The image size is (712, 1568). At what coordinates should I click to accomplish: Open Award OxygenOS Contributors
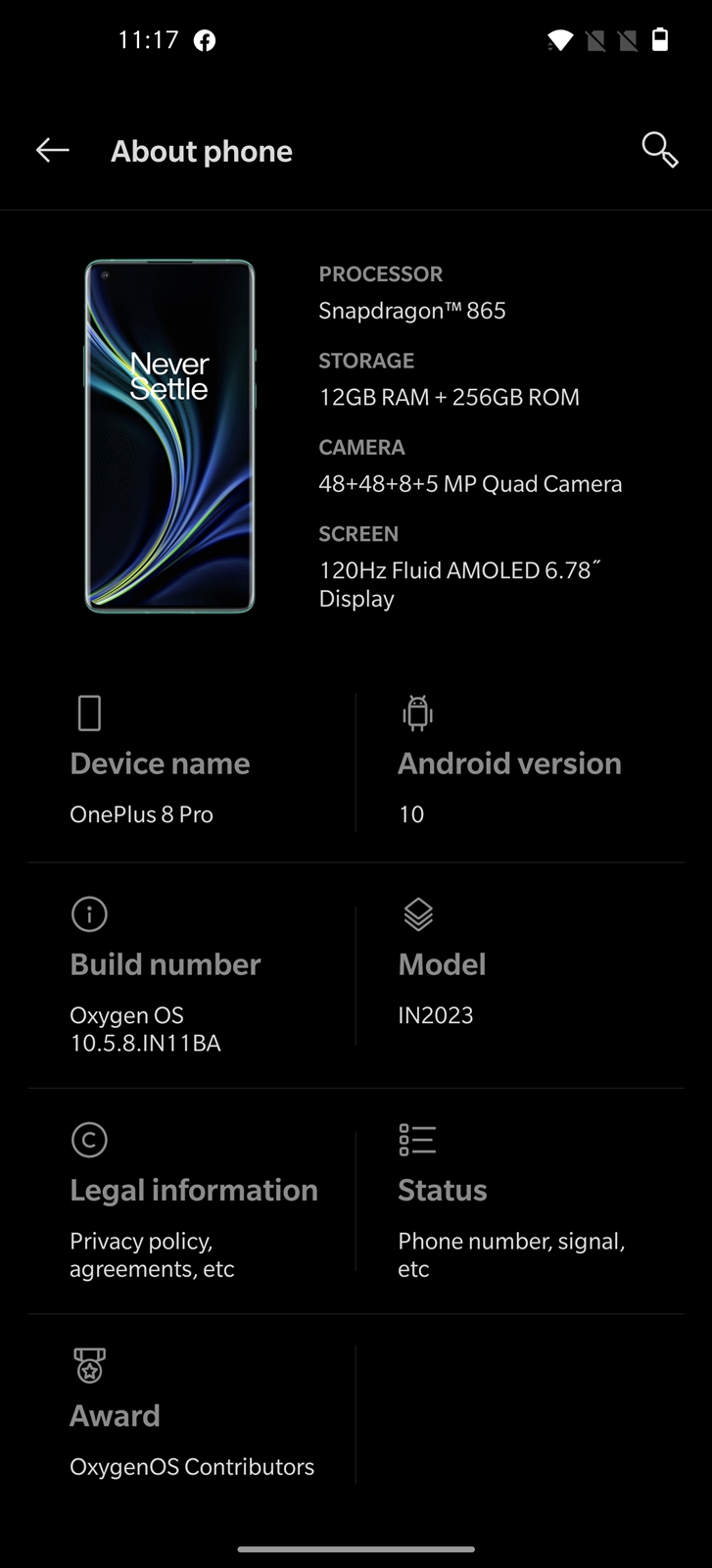(x=192, y=1414)
